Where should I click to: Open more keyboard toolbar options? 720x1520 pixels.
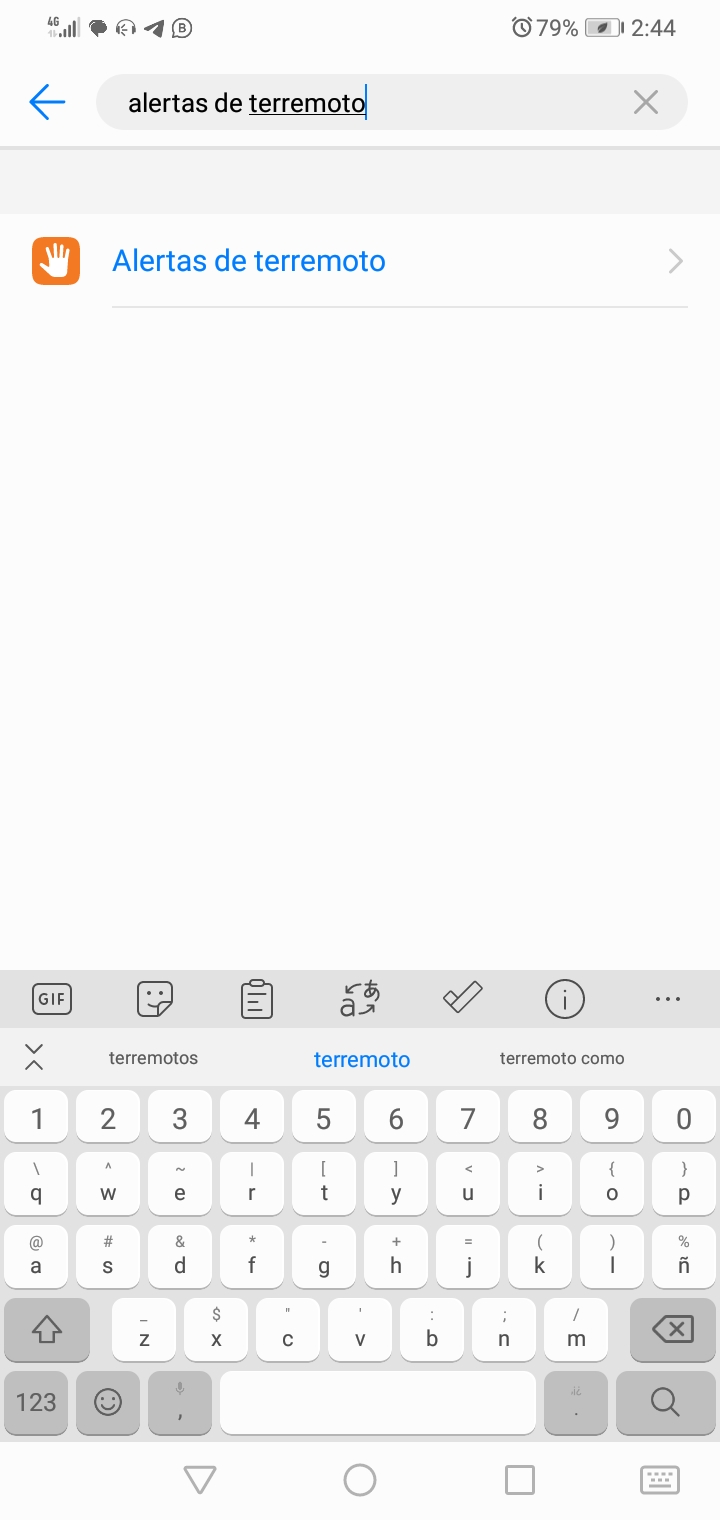pos(667,998)
